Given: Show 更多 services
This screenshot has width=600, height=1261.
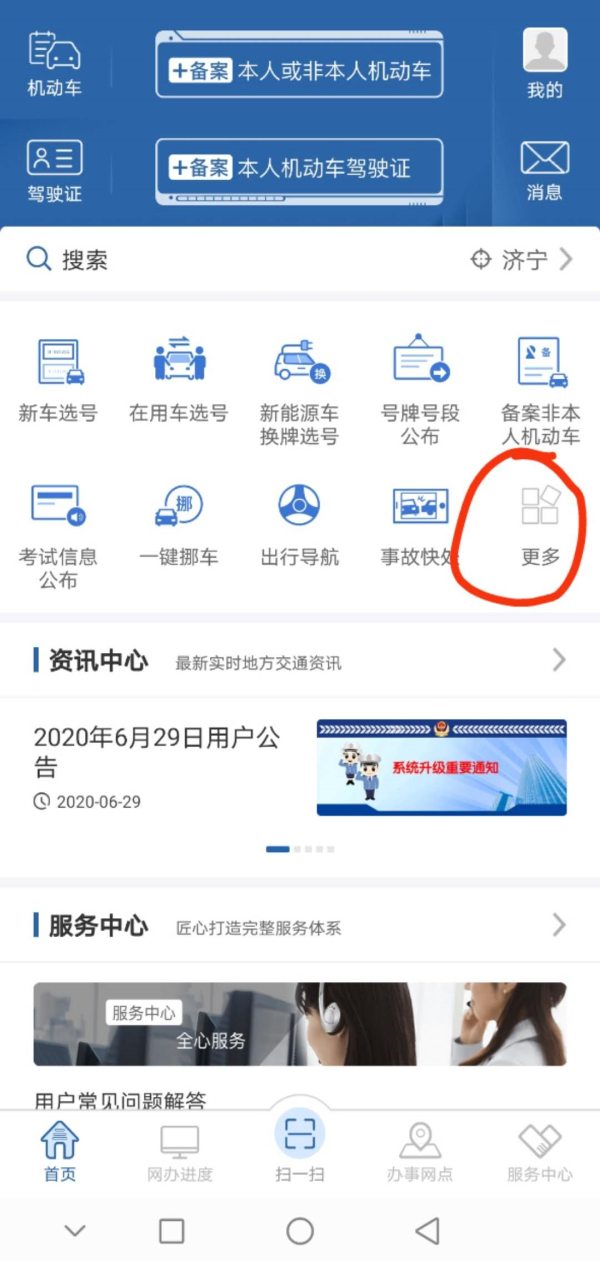Looking at the screenshot, I should tap(540, 525).
